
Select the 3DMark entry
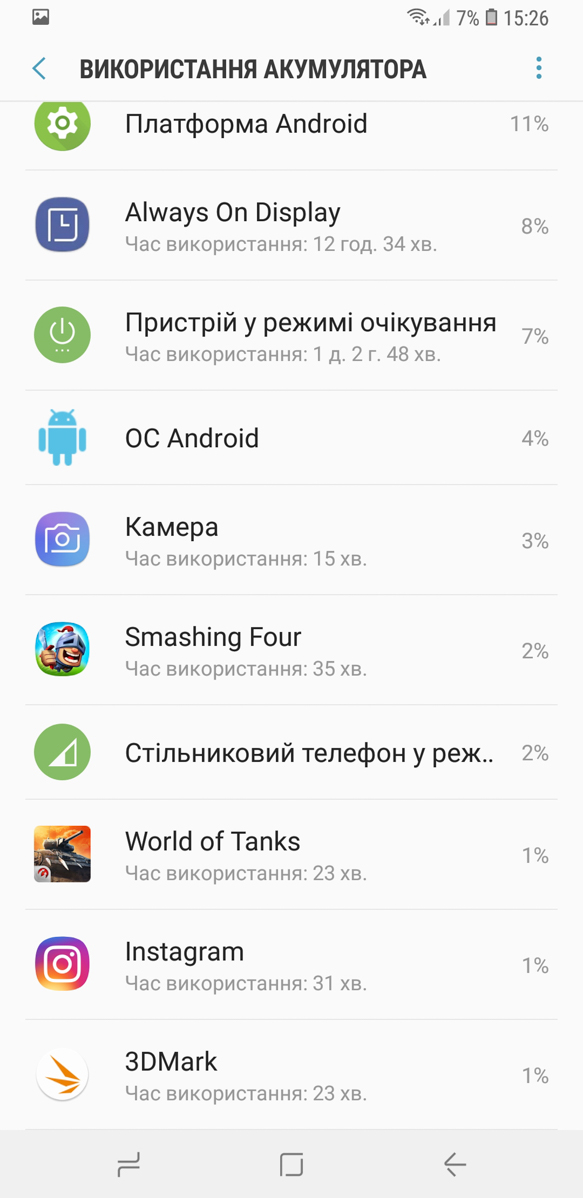coord(291,1074)
